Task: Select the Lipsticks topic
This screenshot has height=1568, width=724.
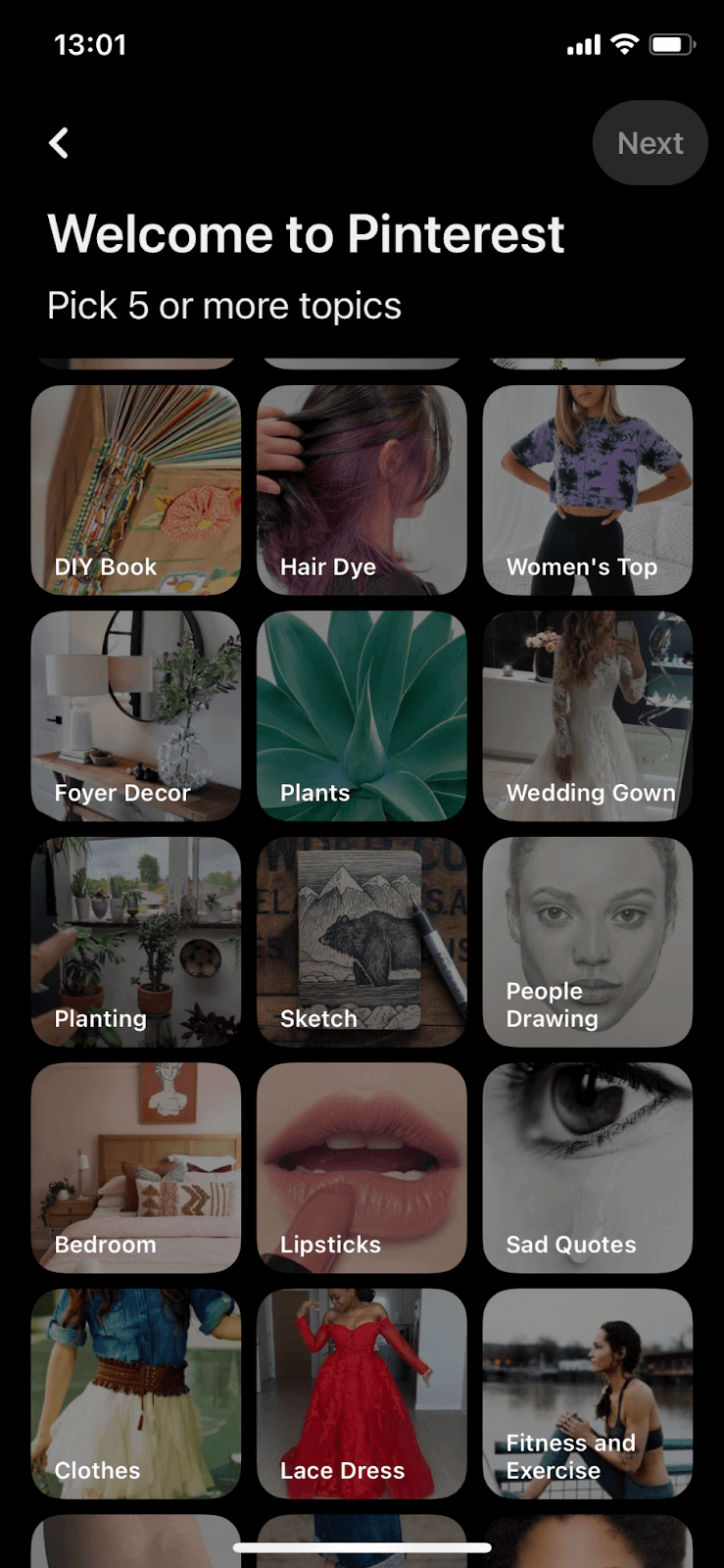Action: pyautogui.click(x=362, y=1168)
